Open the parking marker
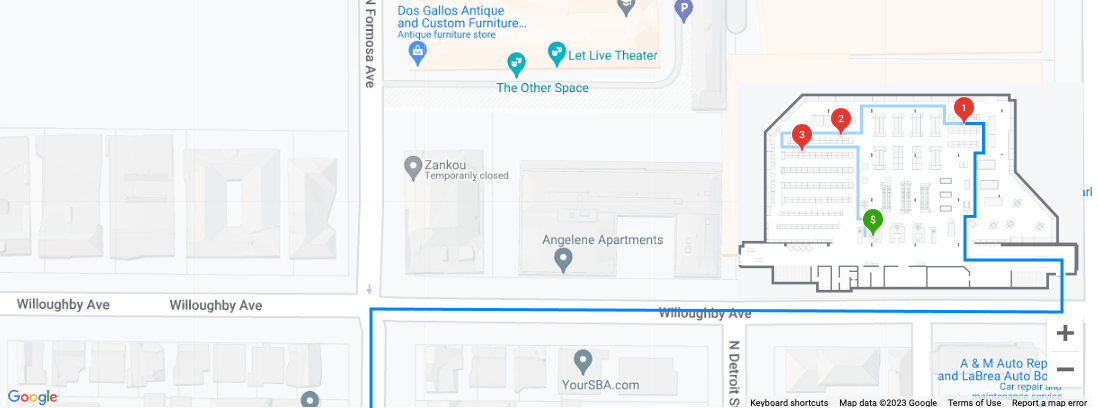The height and width of the screenshot is (408, 1099). tap(684, 10)
